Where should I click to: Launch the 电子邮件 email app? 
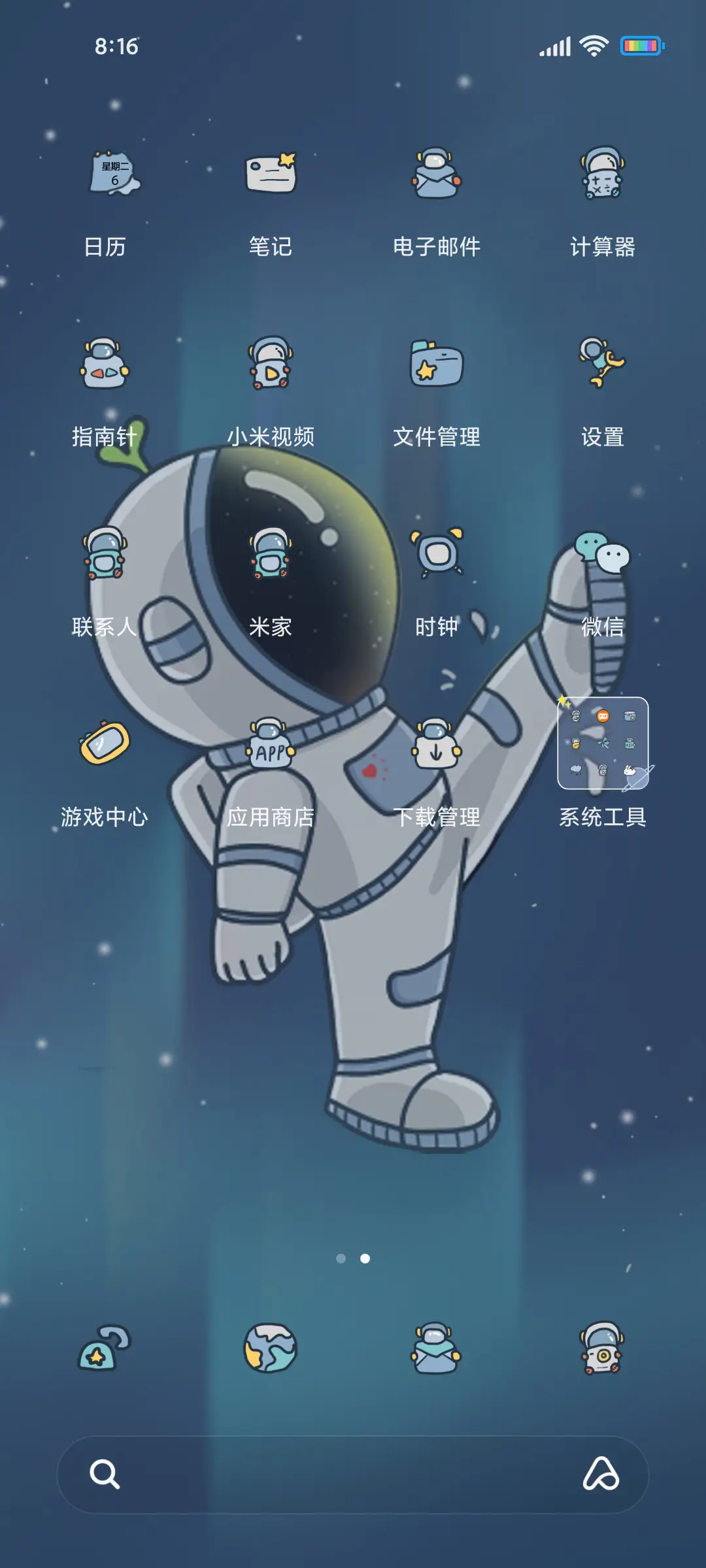click(x=436, y=173)
